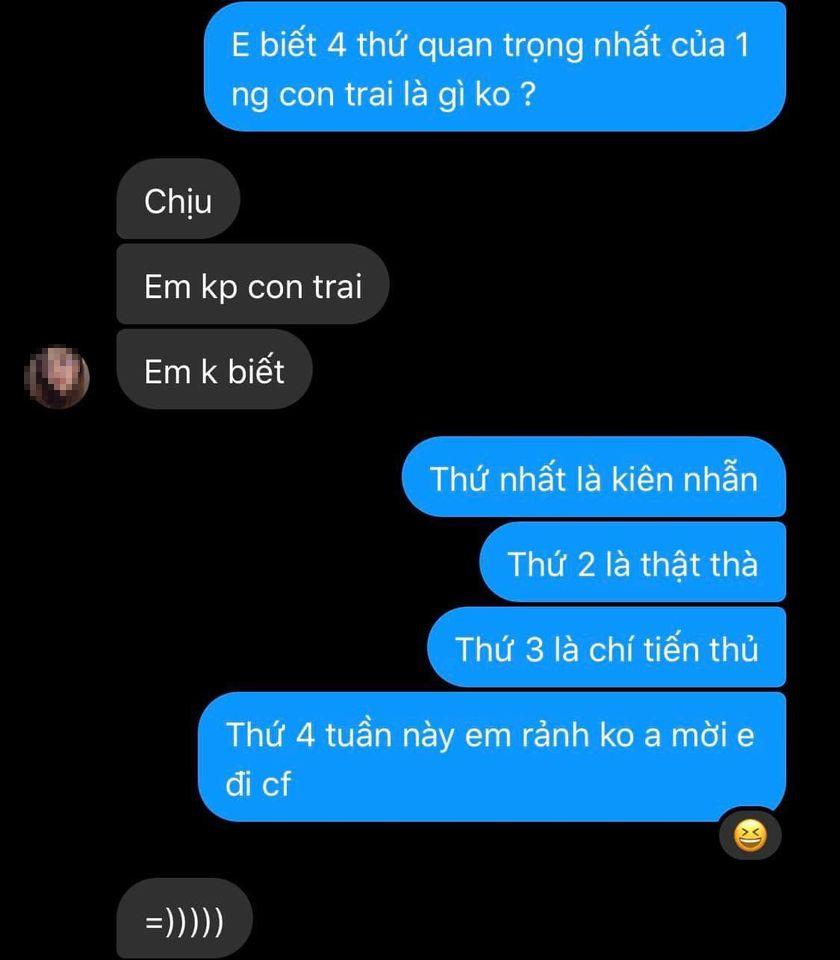Viewport: 840px width, 960px height.
Task: Click the 'Thứ 2 là thật thà' bubble
Action: click(x=631, y=562)
